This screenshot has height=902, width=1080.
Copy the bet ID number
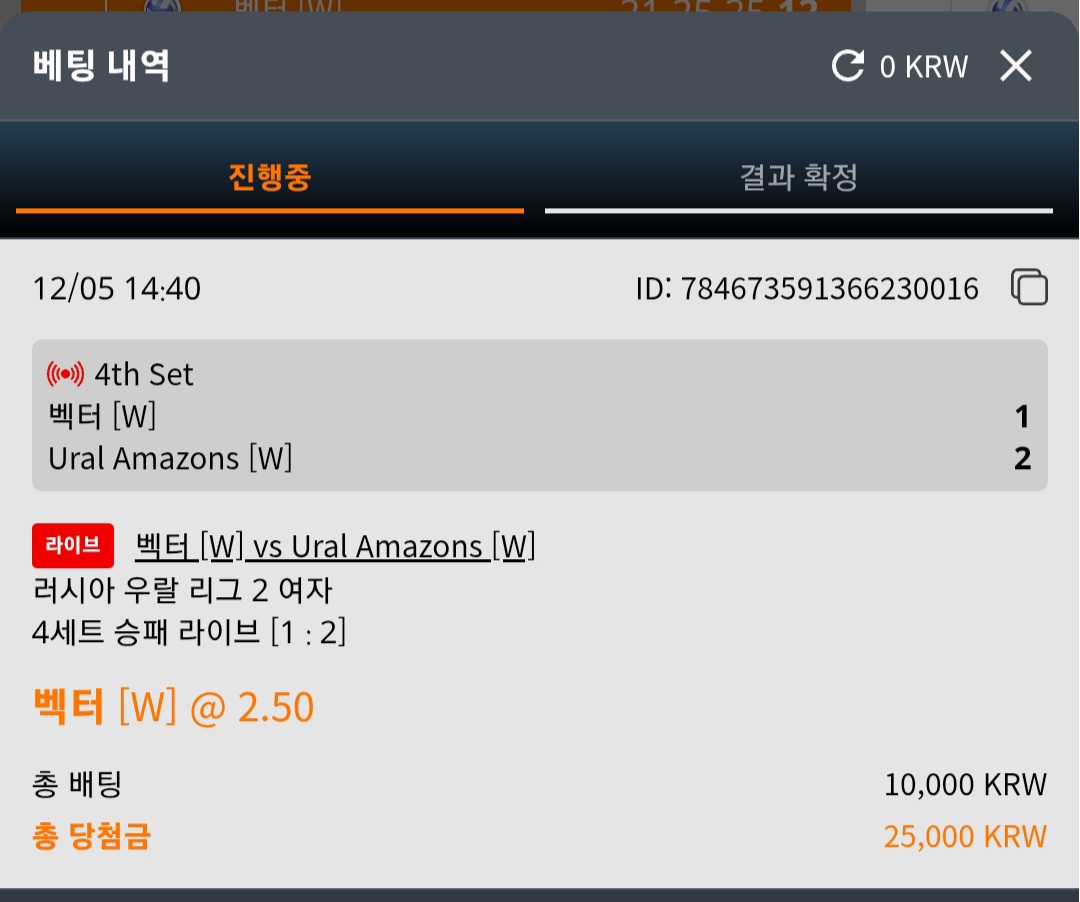tap(1029, 288)
